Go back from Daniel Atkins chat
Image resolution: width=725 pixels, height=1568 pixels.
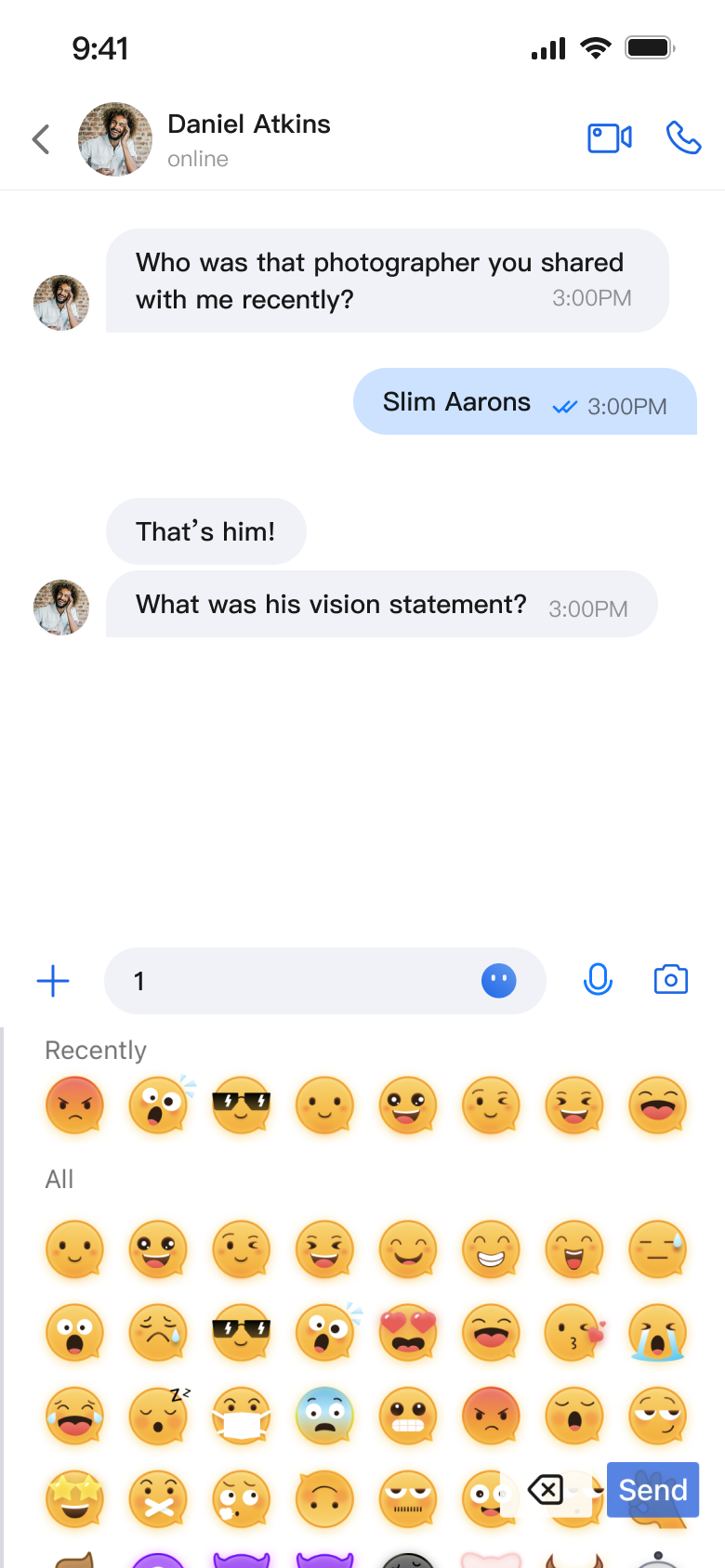pos(41,139)
